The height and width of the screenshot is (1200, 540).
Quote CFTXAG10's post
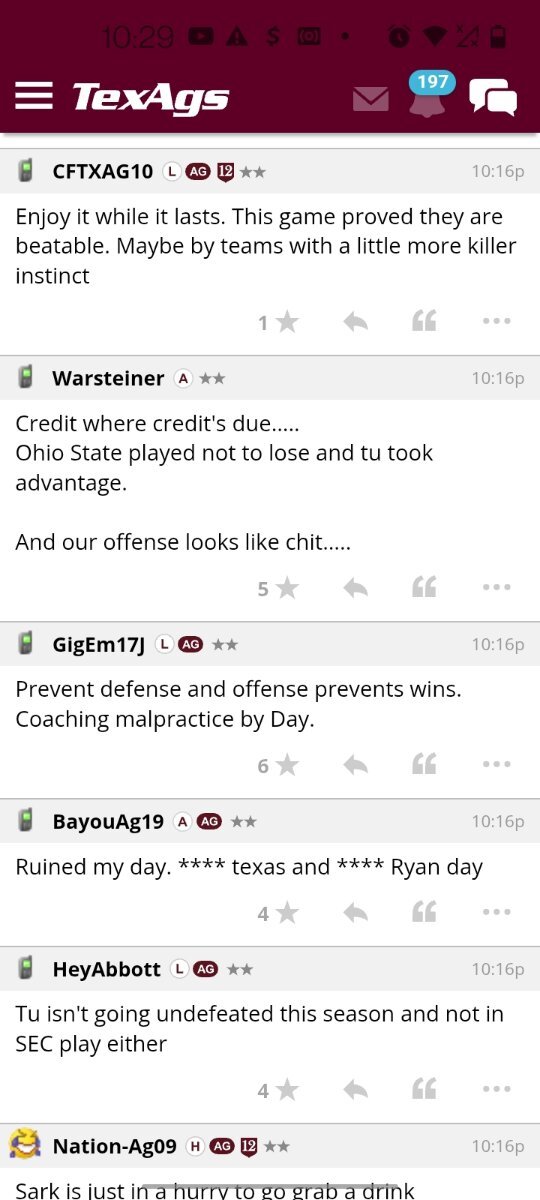424,322
